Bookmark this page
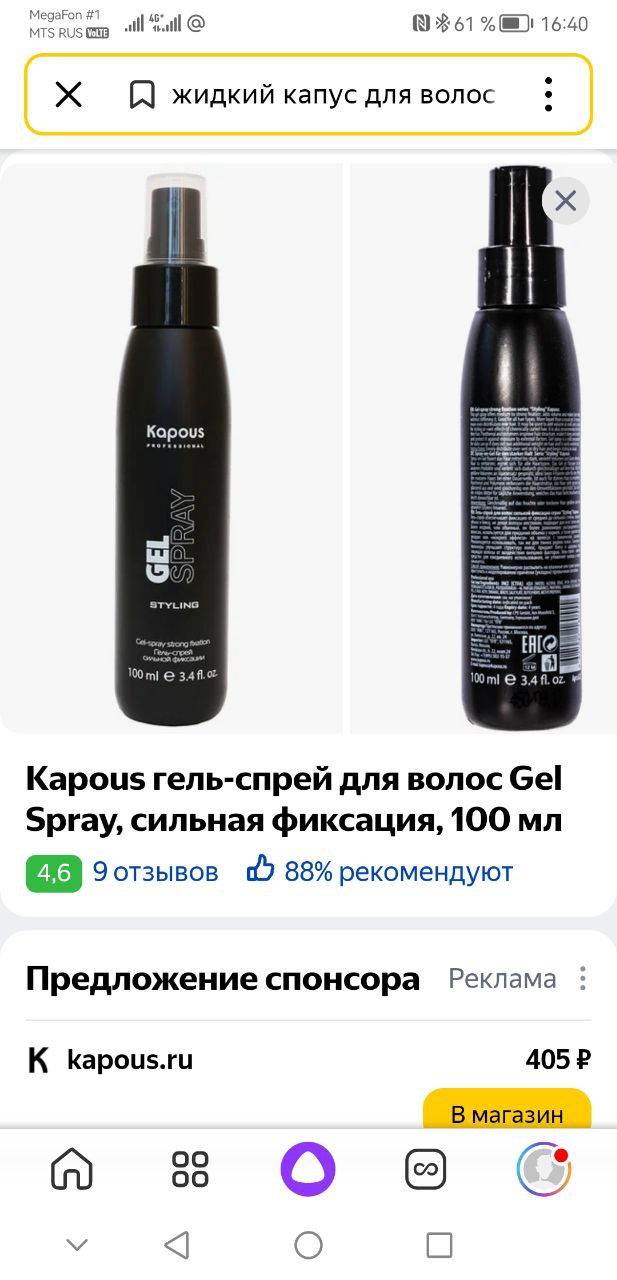Viewport: 617px width, 1280px height. point(142,95)
